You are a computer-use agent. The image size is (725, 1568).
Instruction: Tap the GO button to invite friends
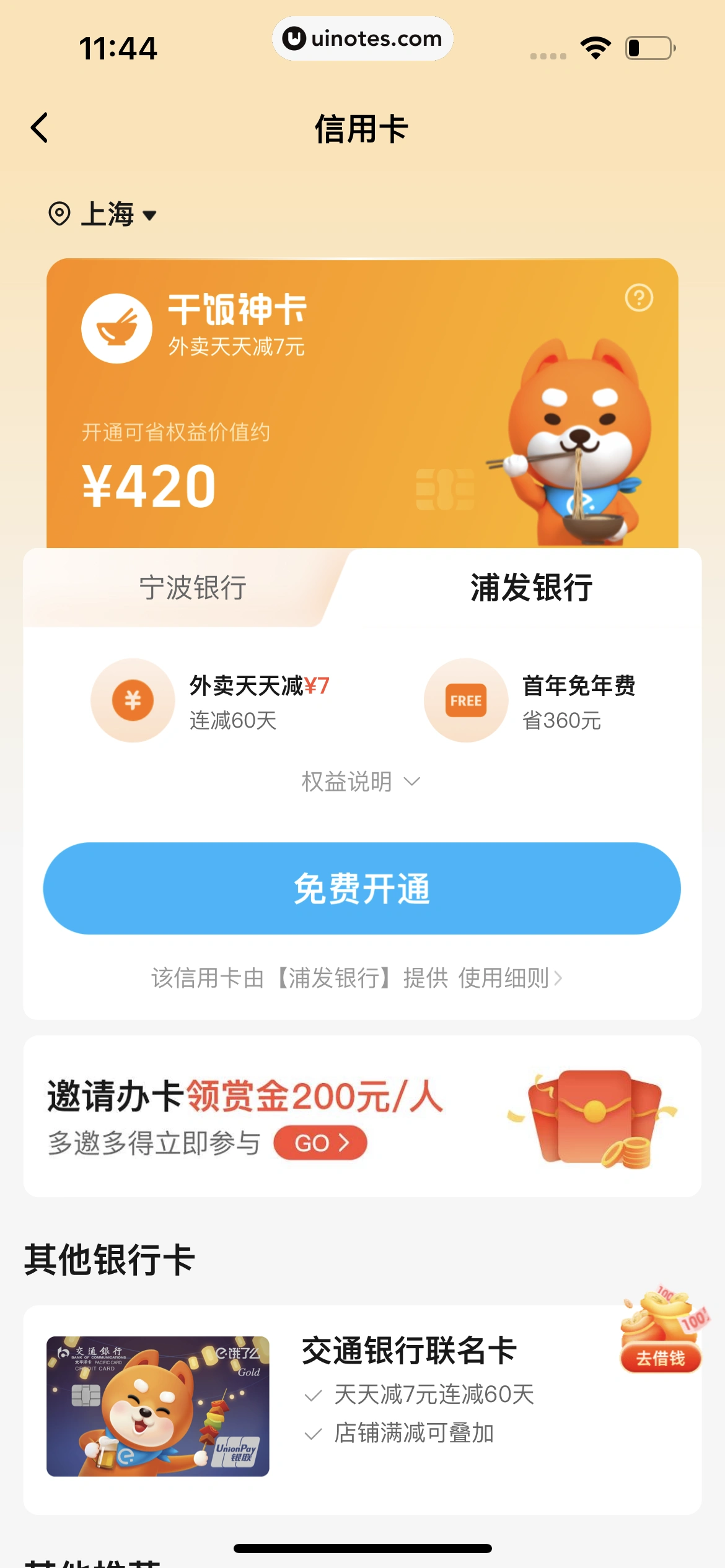point(320,1141)
